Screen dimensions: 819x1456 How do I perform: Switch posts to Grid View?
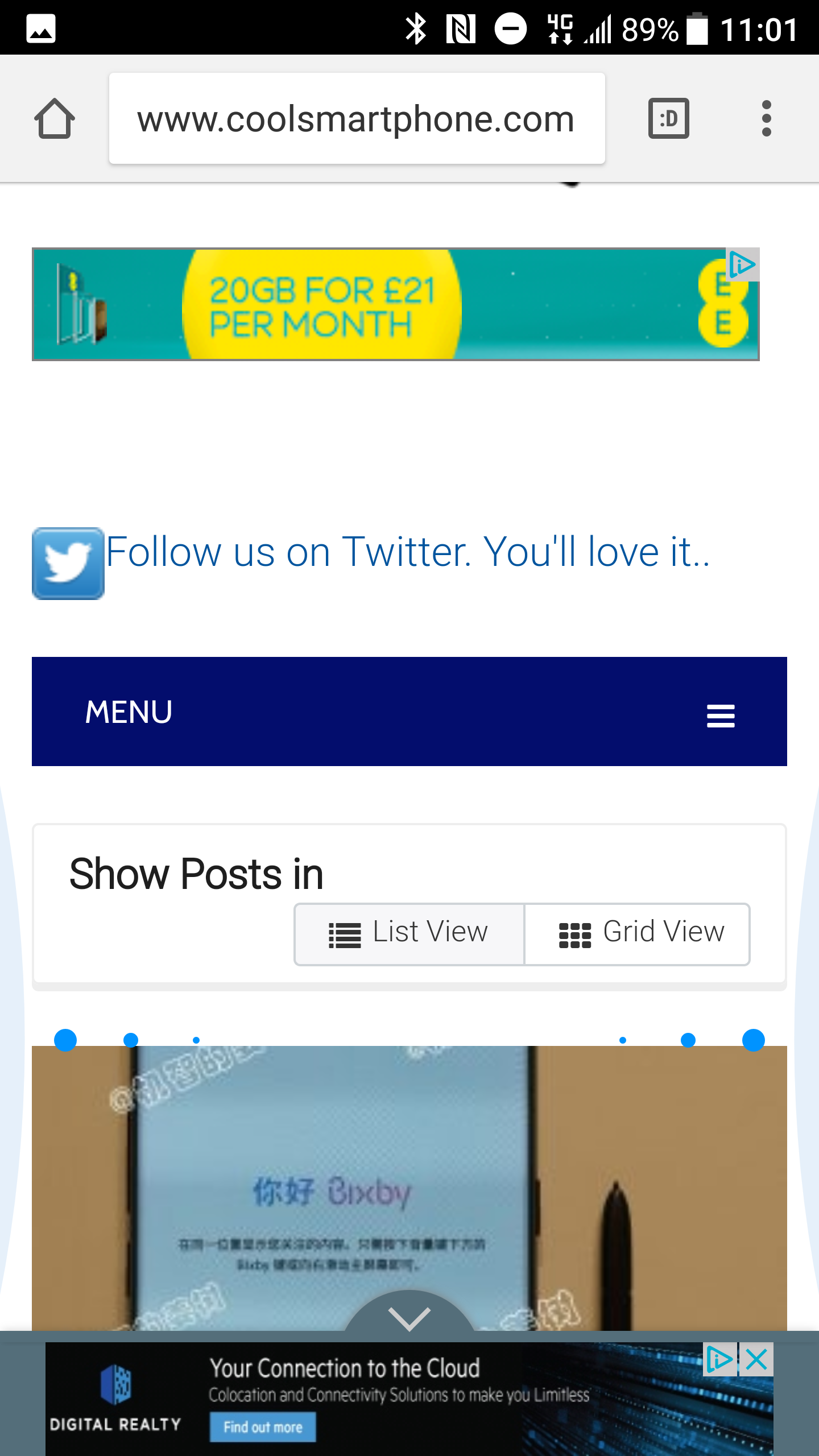(x=637, y=933)
